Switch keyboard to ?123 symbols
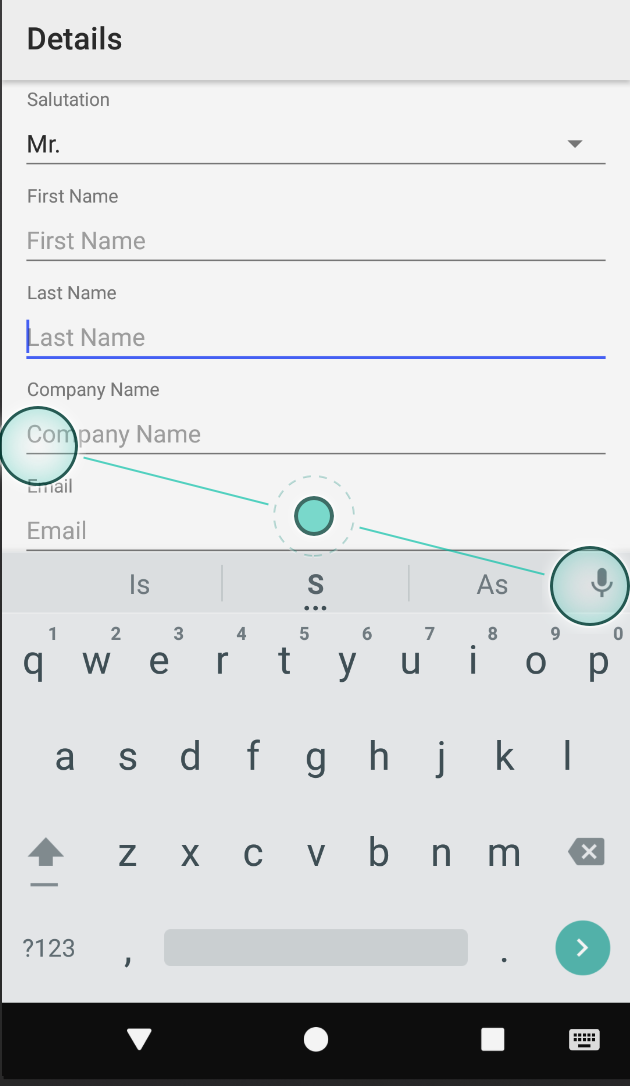The width and height of the screenshot is (630, 1086). coord(49,948)
